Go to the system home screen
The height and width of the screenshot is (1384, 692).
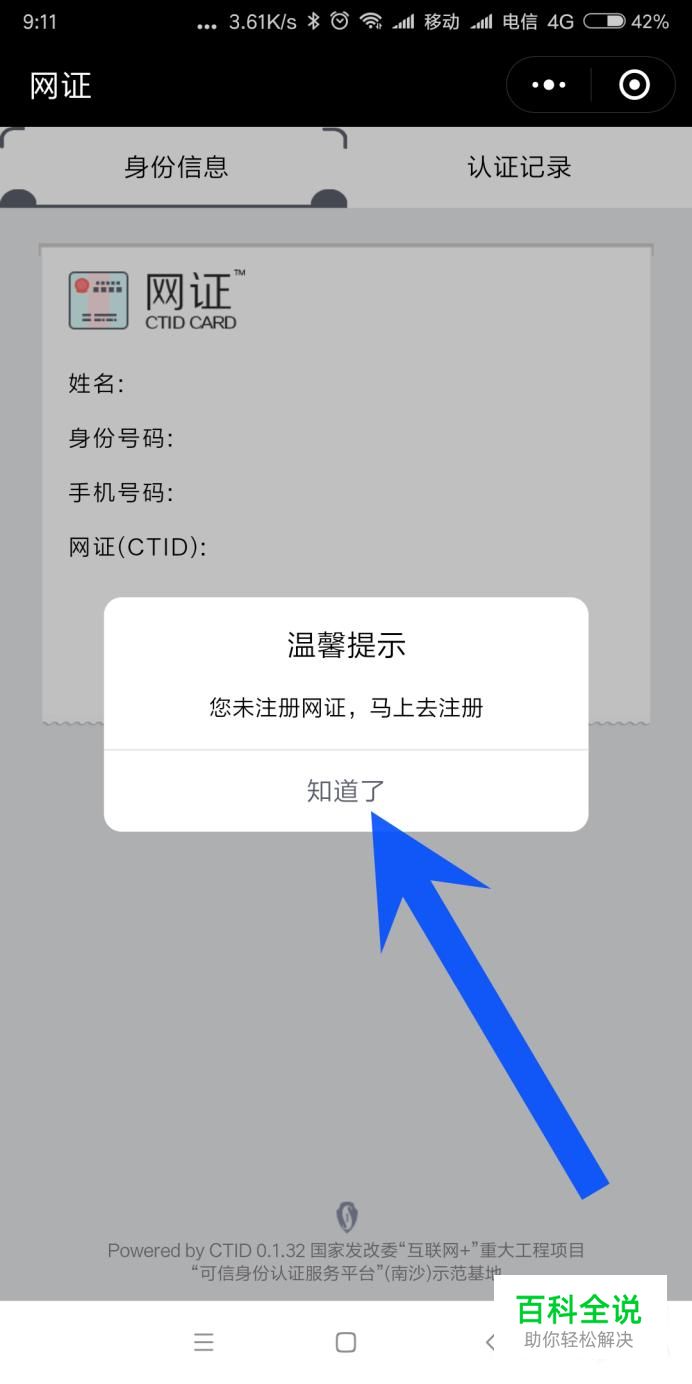pyautogui.click(x=346, y=1342)
